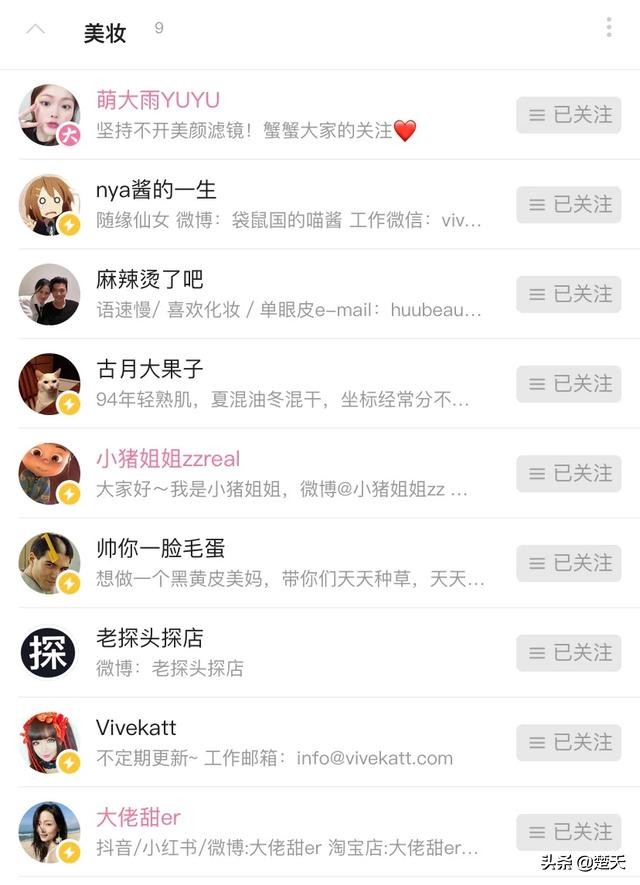Tap 已关注 beside 麻辣烫了吧
Screen dimensions: 640x885
click(568, 294)
